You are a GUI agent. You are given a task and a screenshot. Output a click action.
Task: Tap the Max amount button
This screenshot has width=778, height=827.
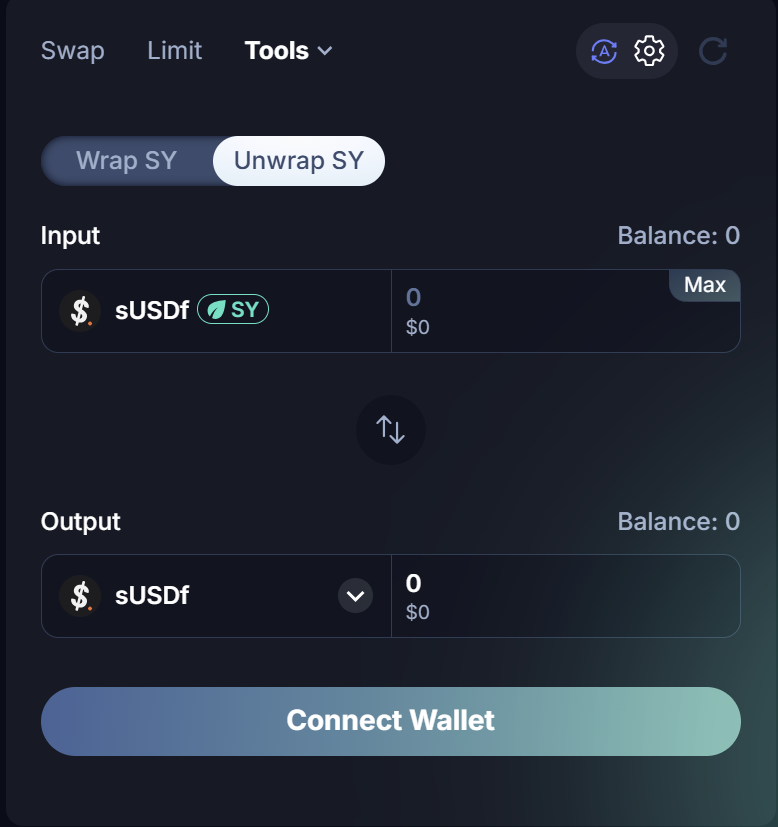coord(704,285)
